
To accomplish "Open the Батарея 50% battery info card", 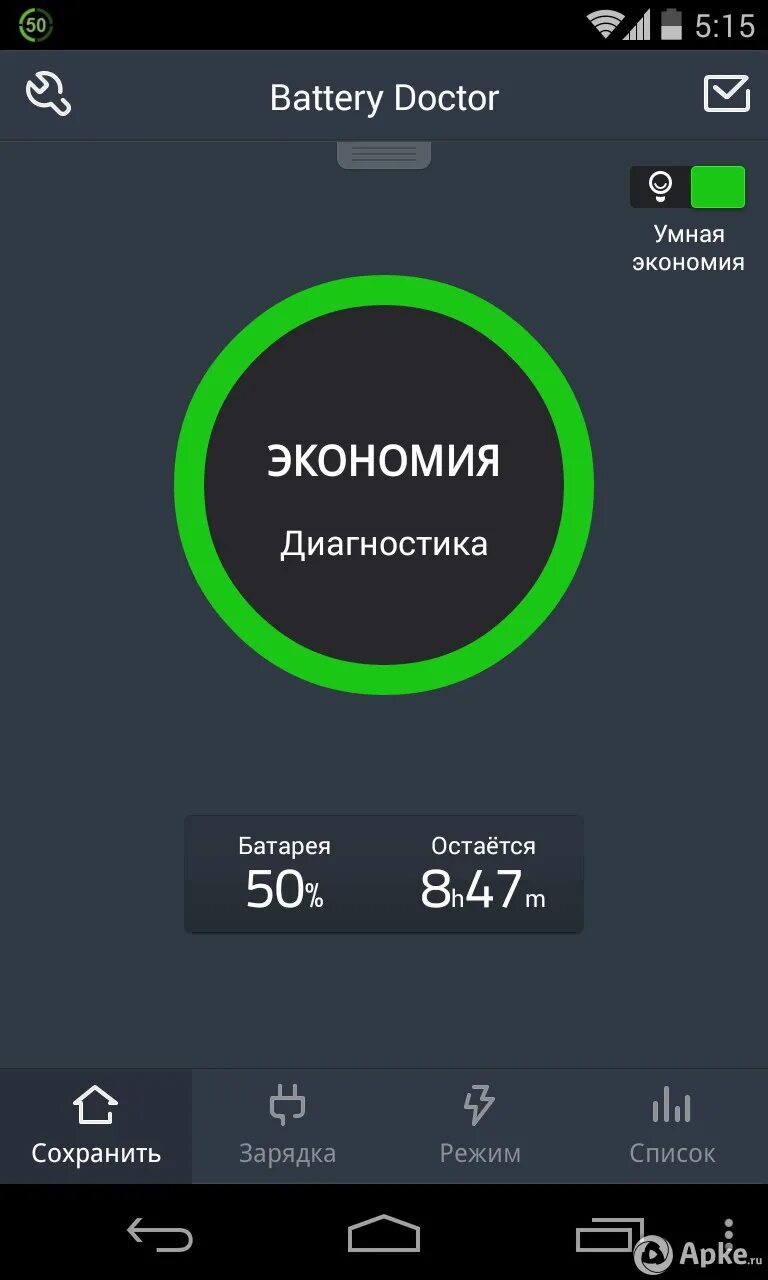I will point(384,874).
